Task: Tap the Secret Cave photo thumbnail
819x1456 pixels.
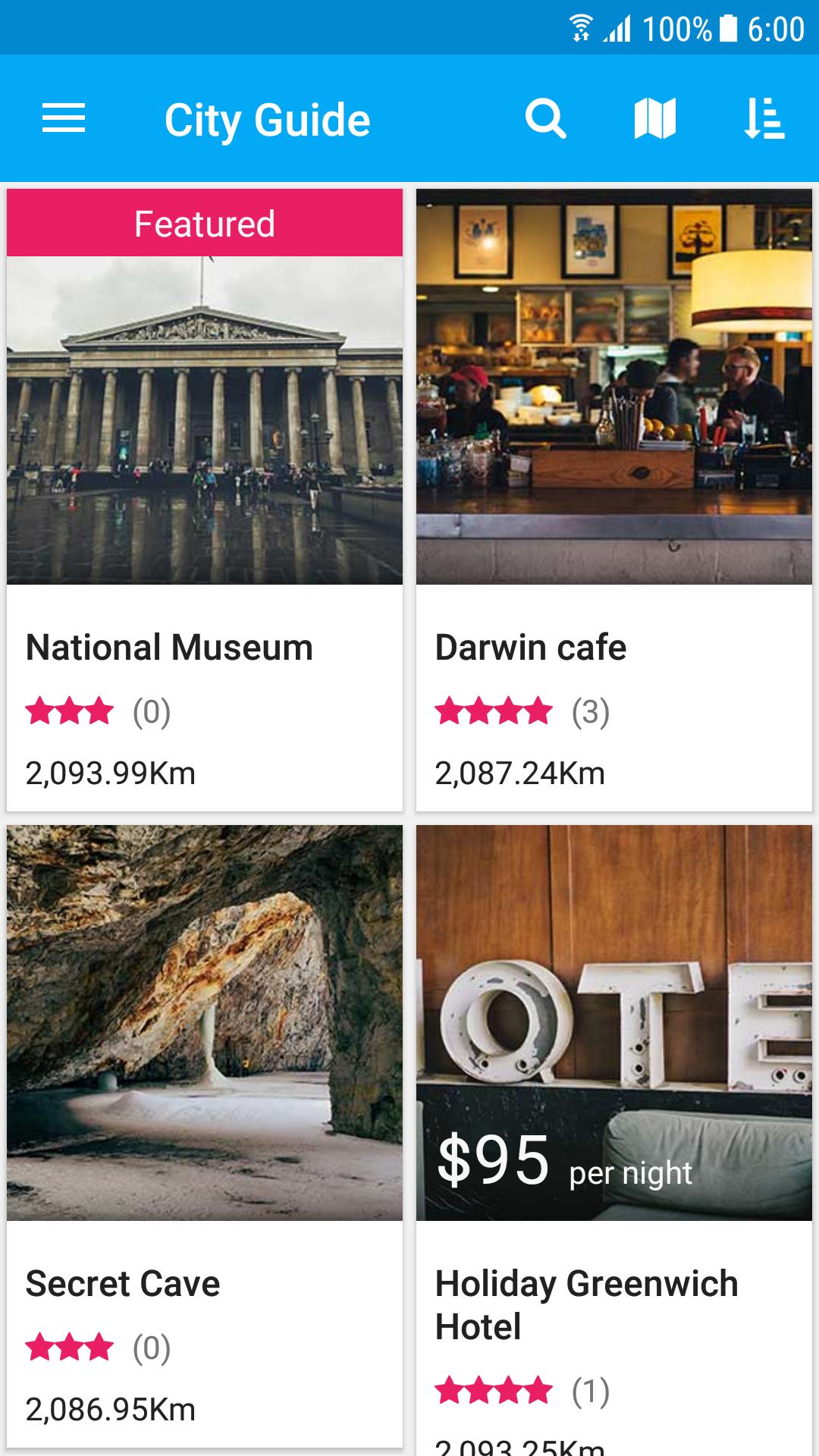Action: point(205,1020)
